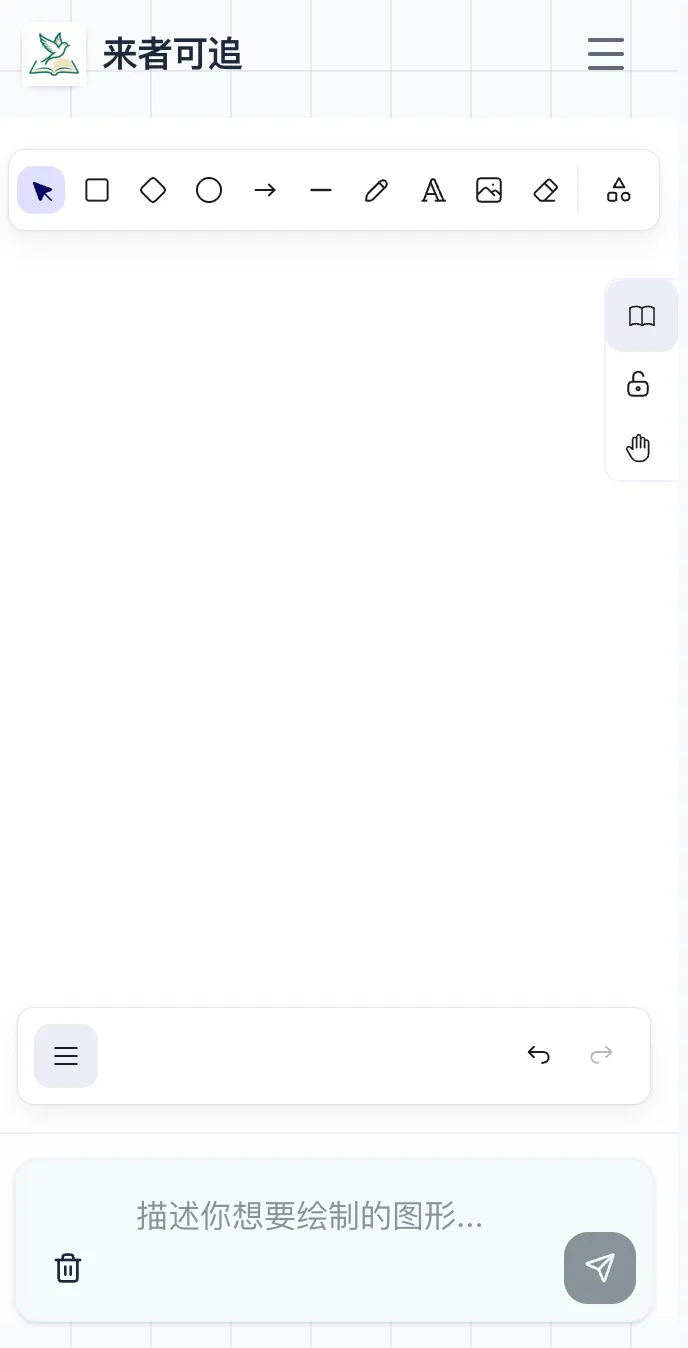Viewport: 688px width, 1348px height.
Task: Open the library book panel
Action: (x=641, y=316)
